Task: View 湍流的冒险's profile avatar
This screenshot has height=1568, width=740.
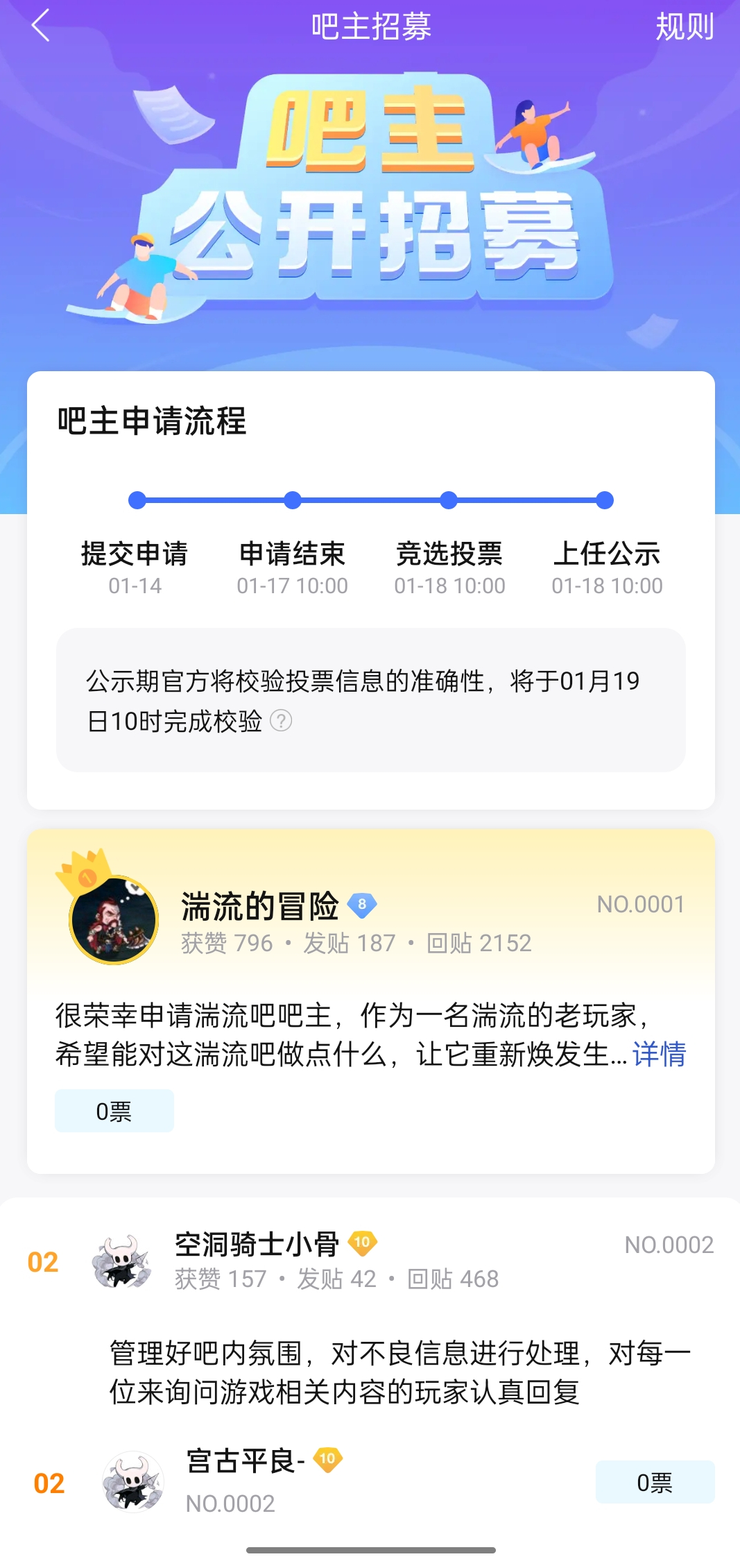Action: tap(114, 920)
